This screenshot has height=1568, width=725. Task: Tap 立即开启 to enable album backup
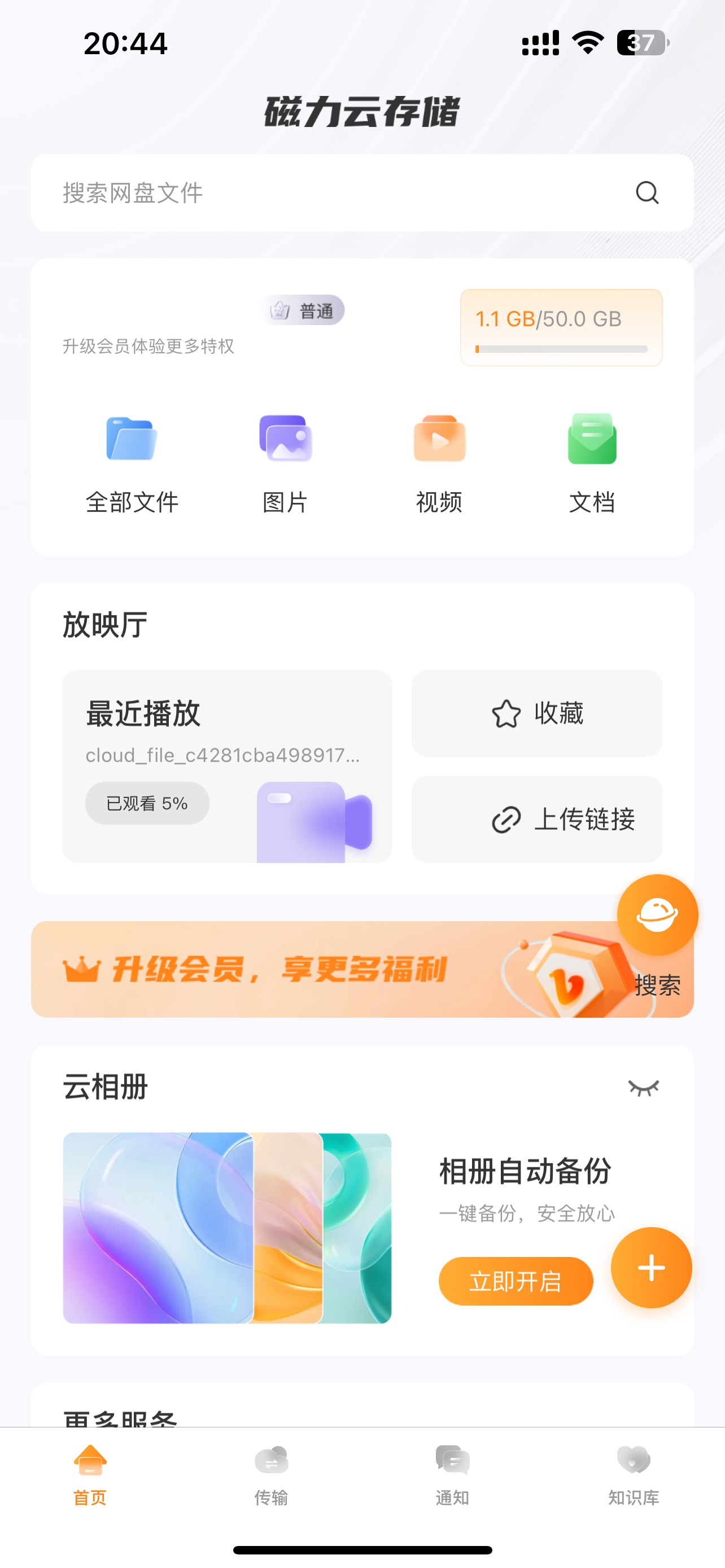515,1281
